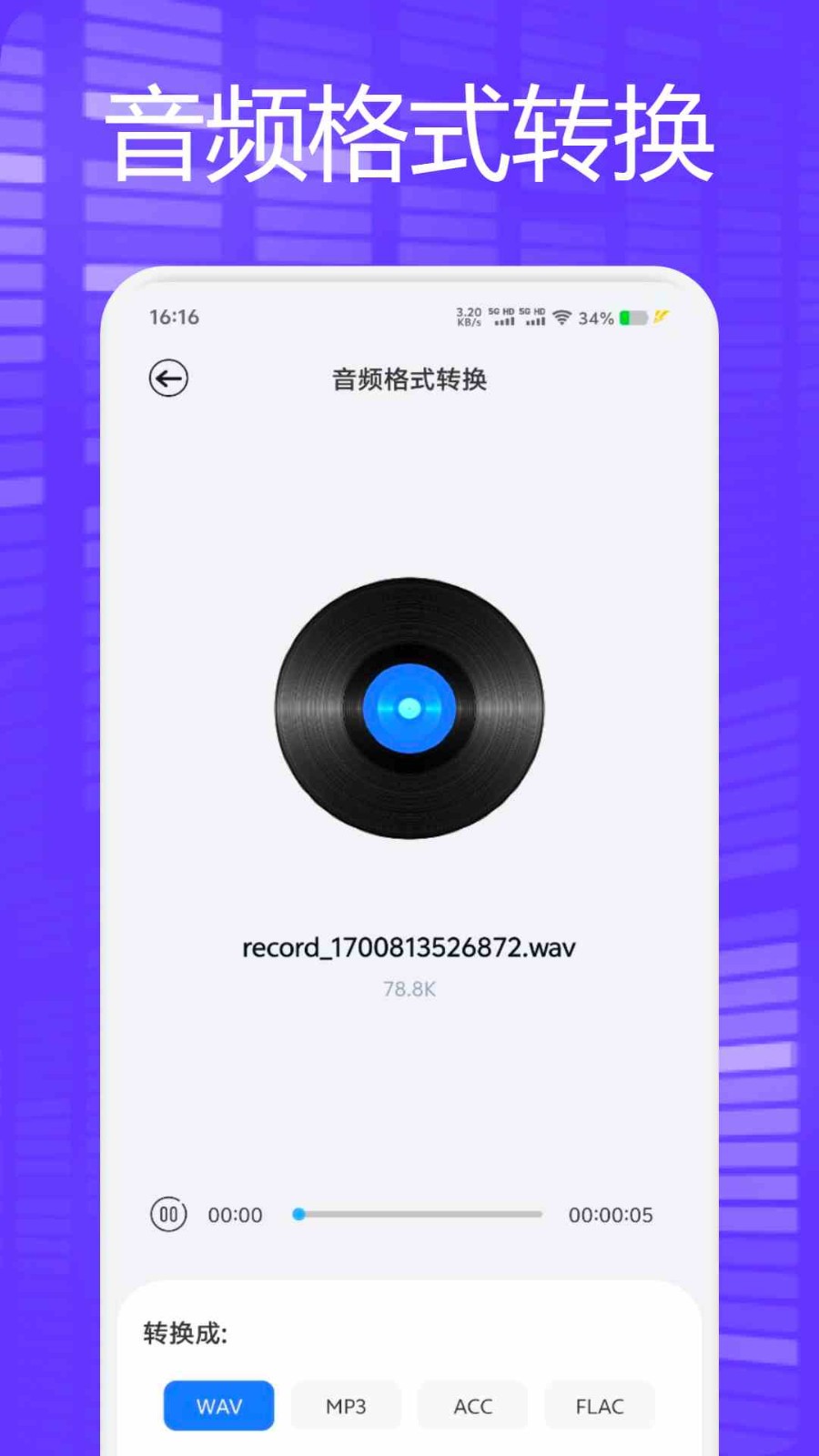Choose FLAC conversion format

[599, 1405]
